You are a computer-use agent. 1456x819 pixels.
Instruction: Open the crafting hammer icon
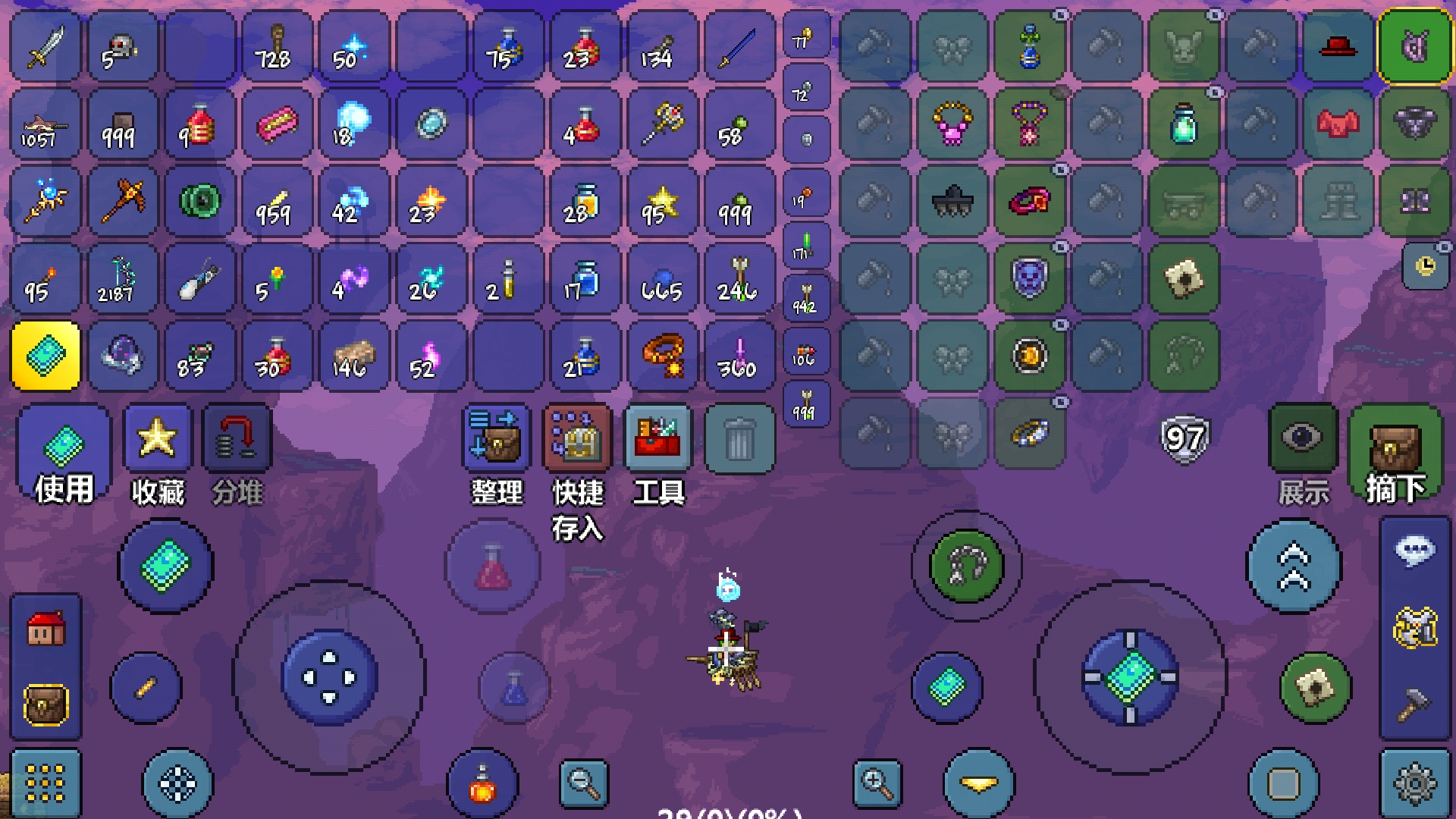[x=1415, y=704]
